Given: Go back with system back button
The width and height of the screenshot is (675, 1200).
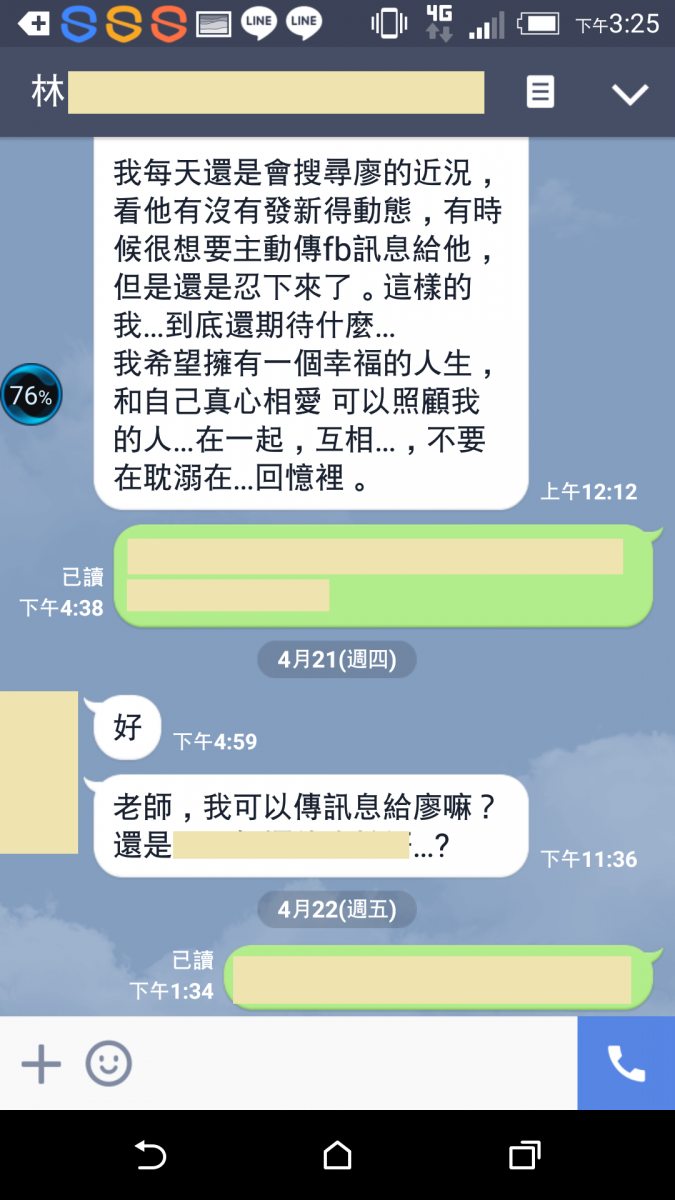Looking at the screenshot, I should point(150,1156).
